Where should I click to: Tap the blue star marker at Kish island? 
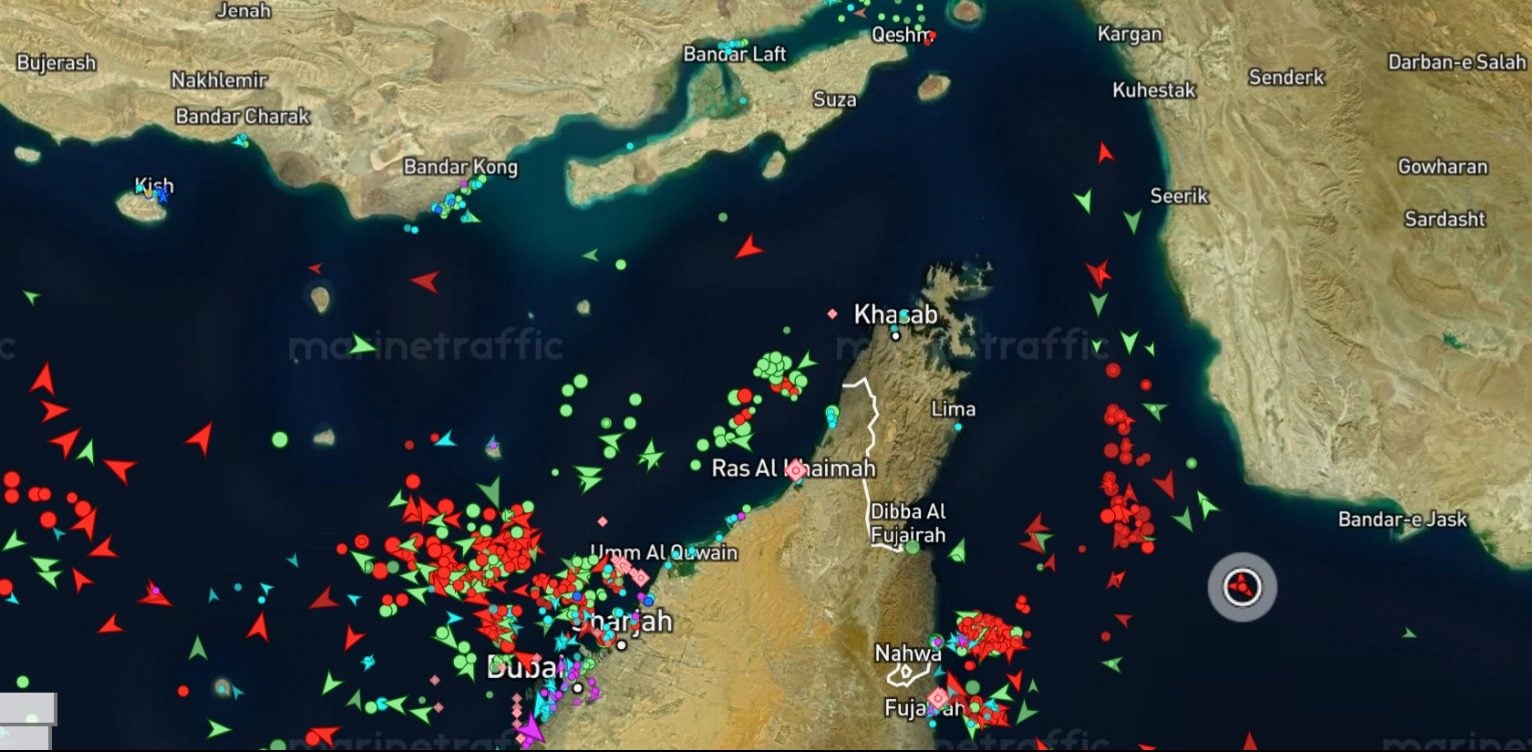(x=162, y=196)
